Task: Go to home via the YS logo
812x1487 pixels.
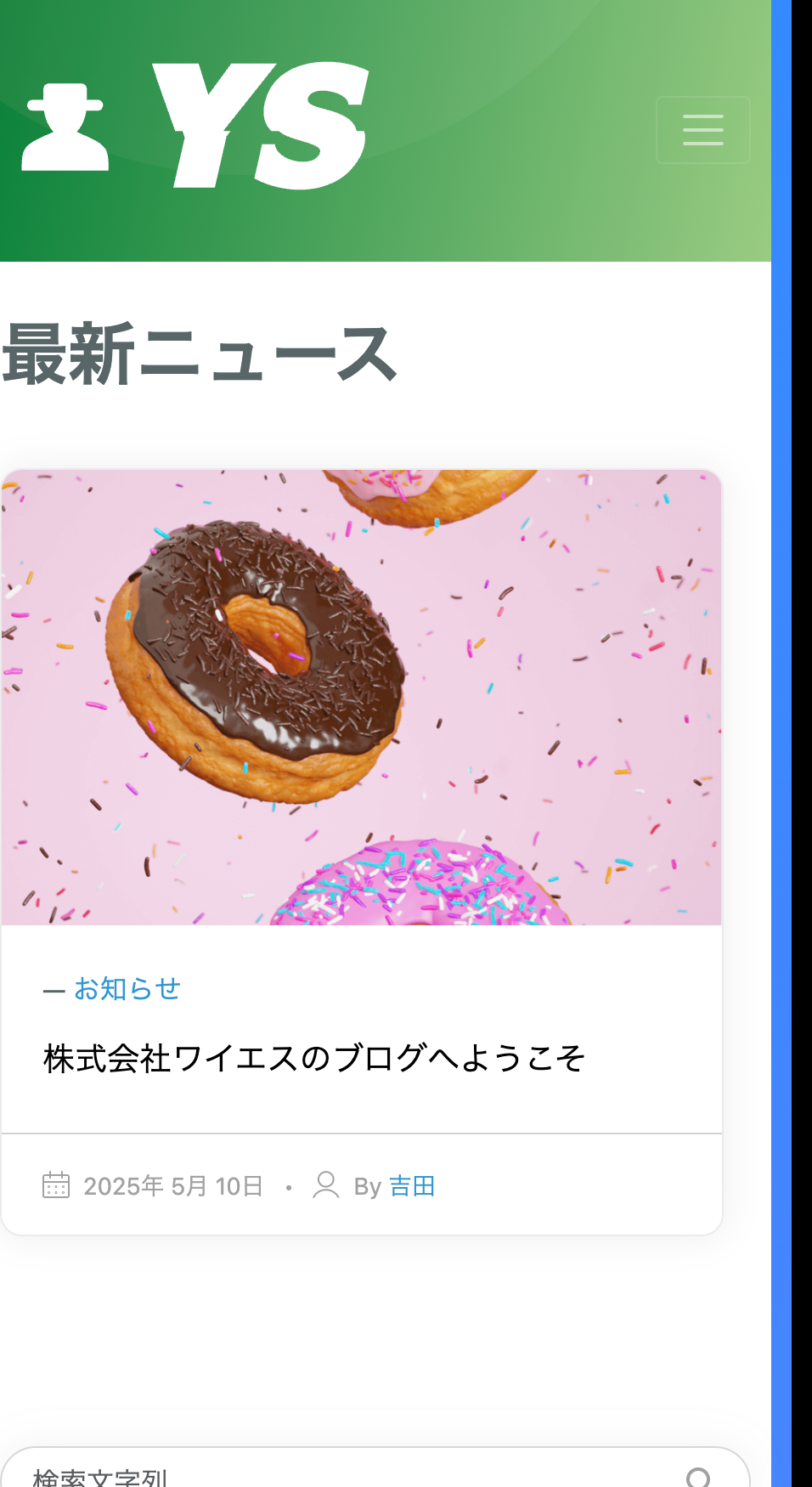Action: (195, 126)
